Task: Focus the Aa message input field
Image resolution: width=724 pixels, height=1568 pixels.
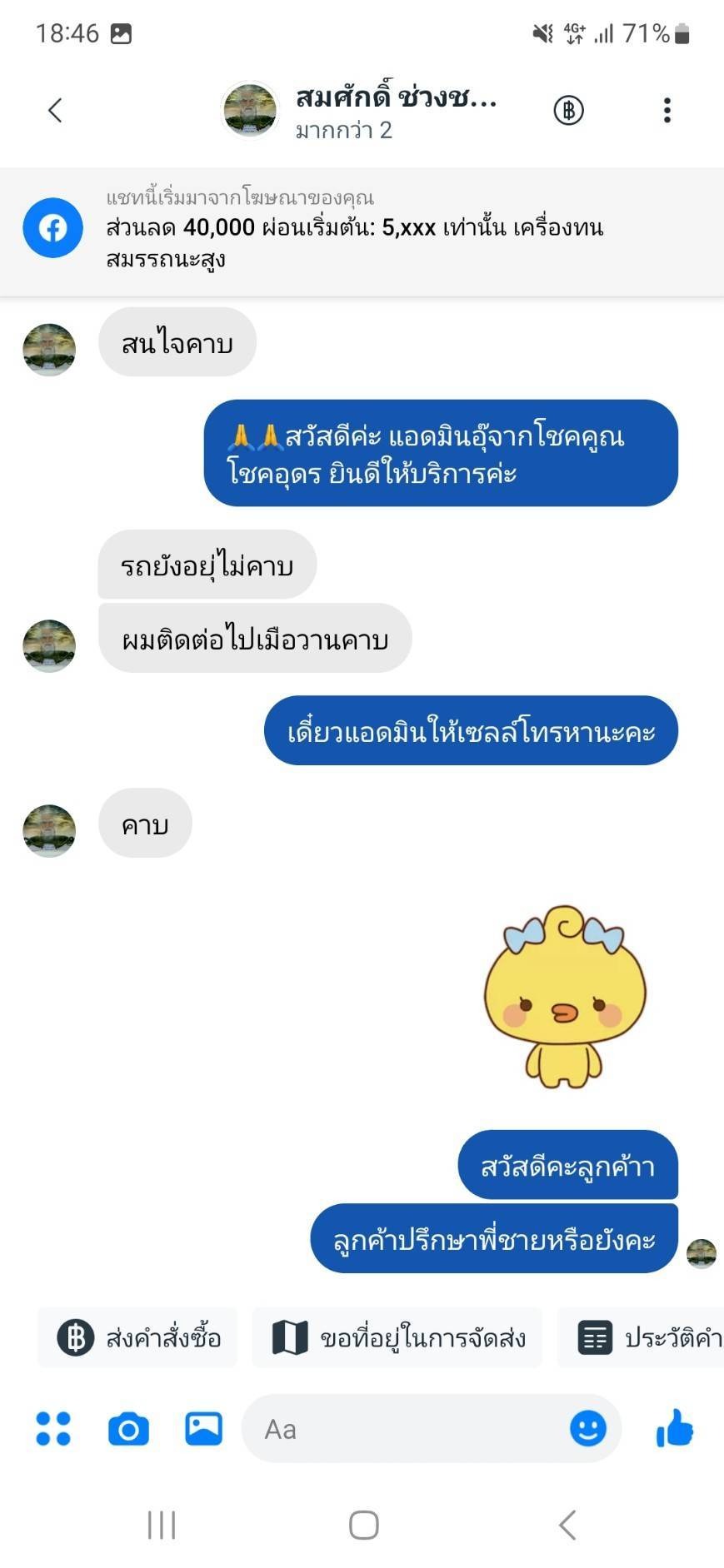Action: tap(408, 1429)
